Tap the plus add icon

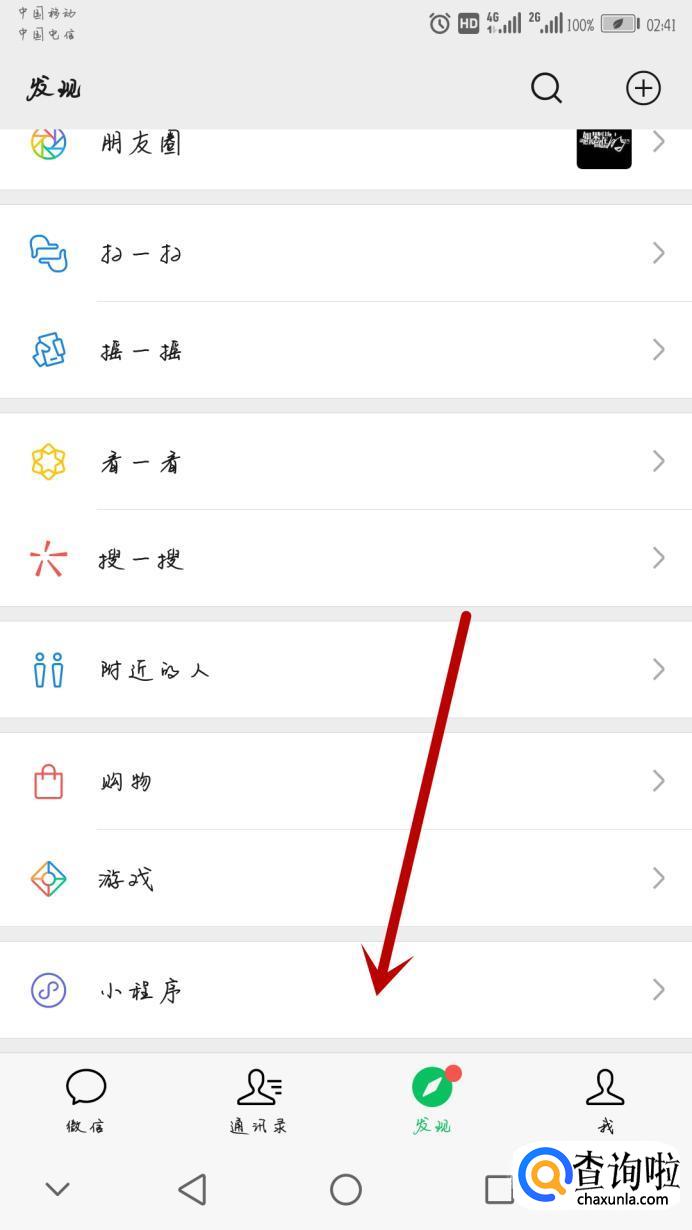643,88
